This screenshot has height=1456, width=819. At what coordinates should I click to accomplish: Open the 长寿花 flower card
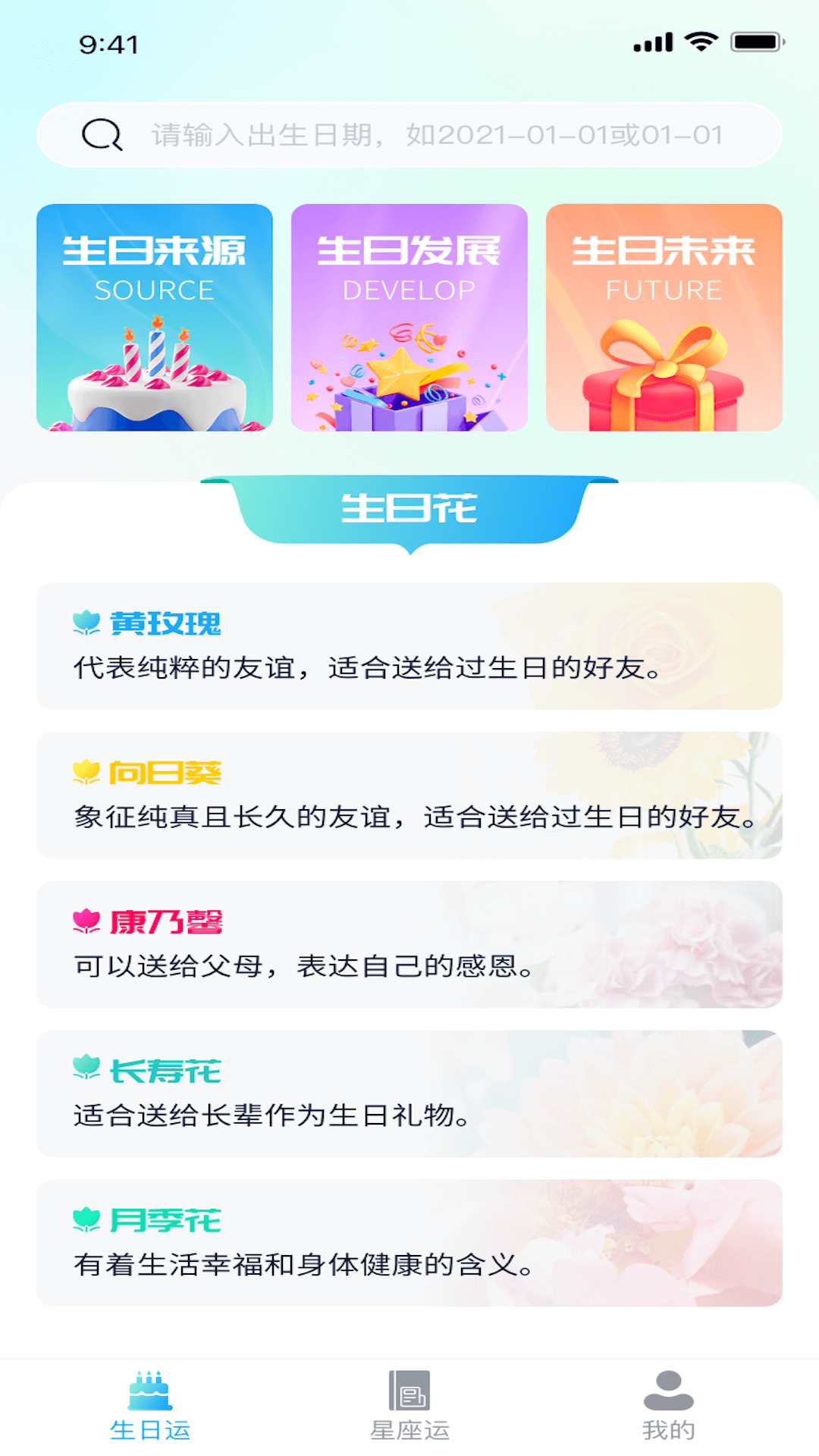tap(409, 1094)
